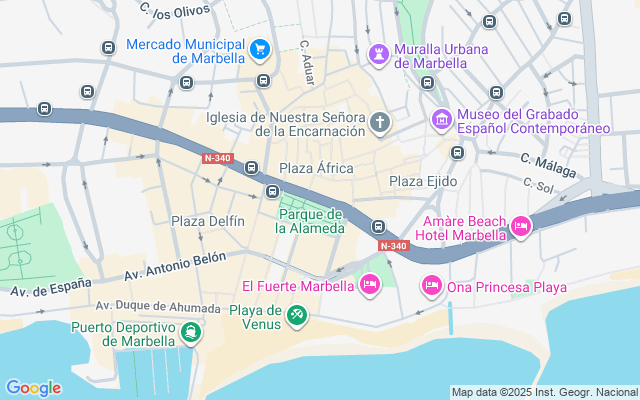The image size is (640, 400).
Task: Tap the Playa de Venus beach pin
Action: (x=297, y=316)
